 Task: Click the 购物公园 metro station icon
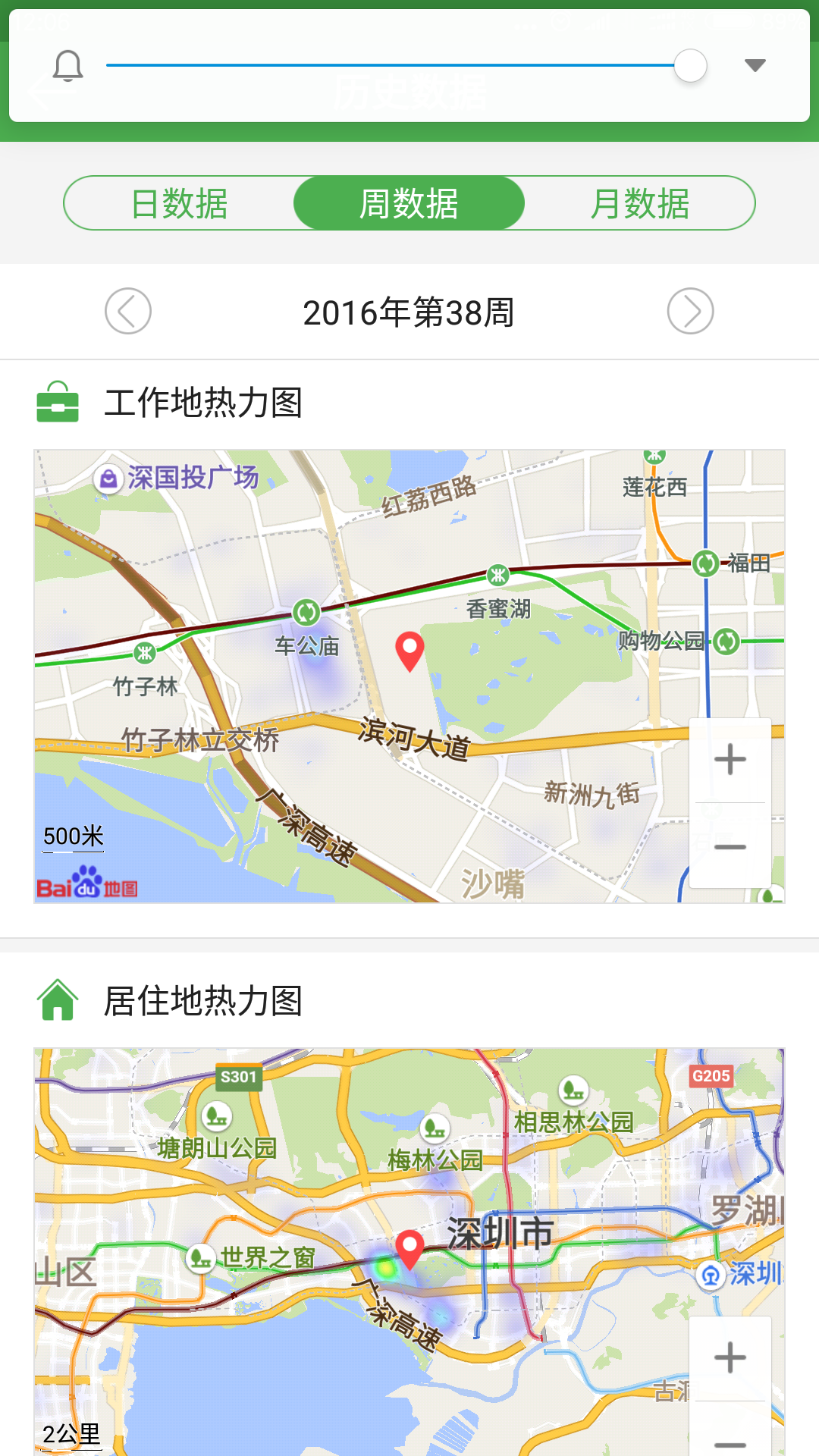tap(725, 641)
